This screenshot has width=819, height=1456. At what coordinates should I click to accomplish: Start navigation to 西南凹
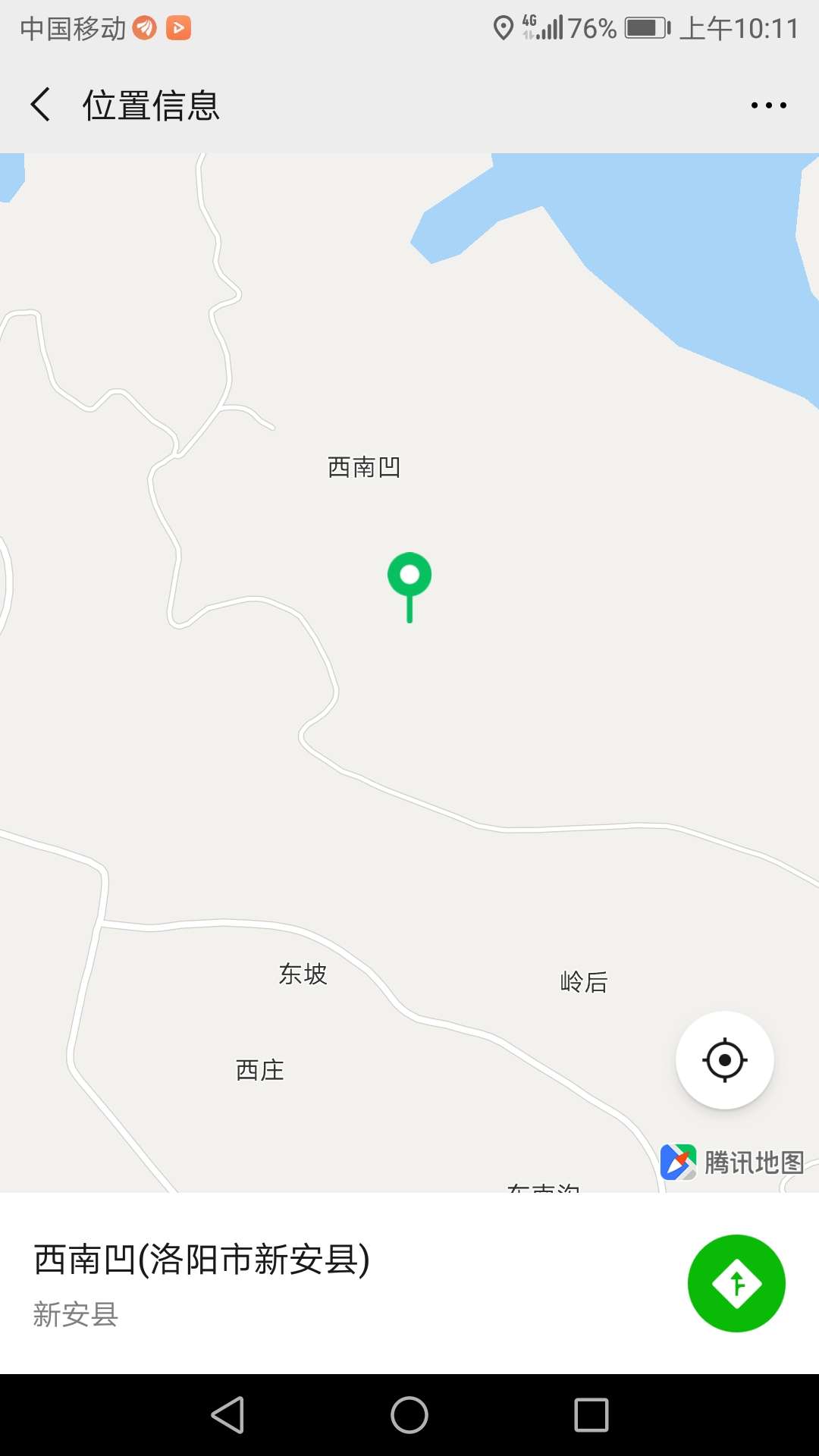pyautogui.click(x=736, y=1284)
